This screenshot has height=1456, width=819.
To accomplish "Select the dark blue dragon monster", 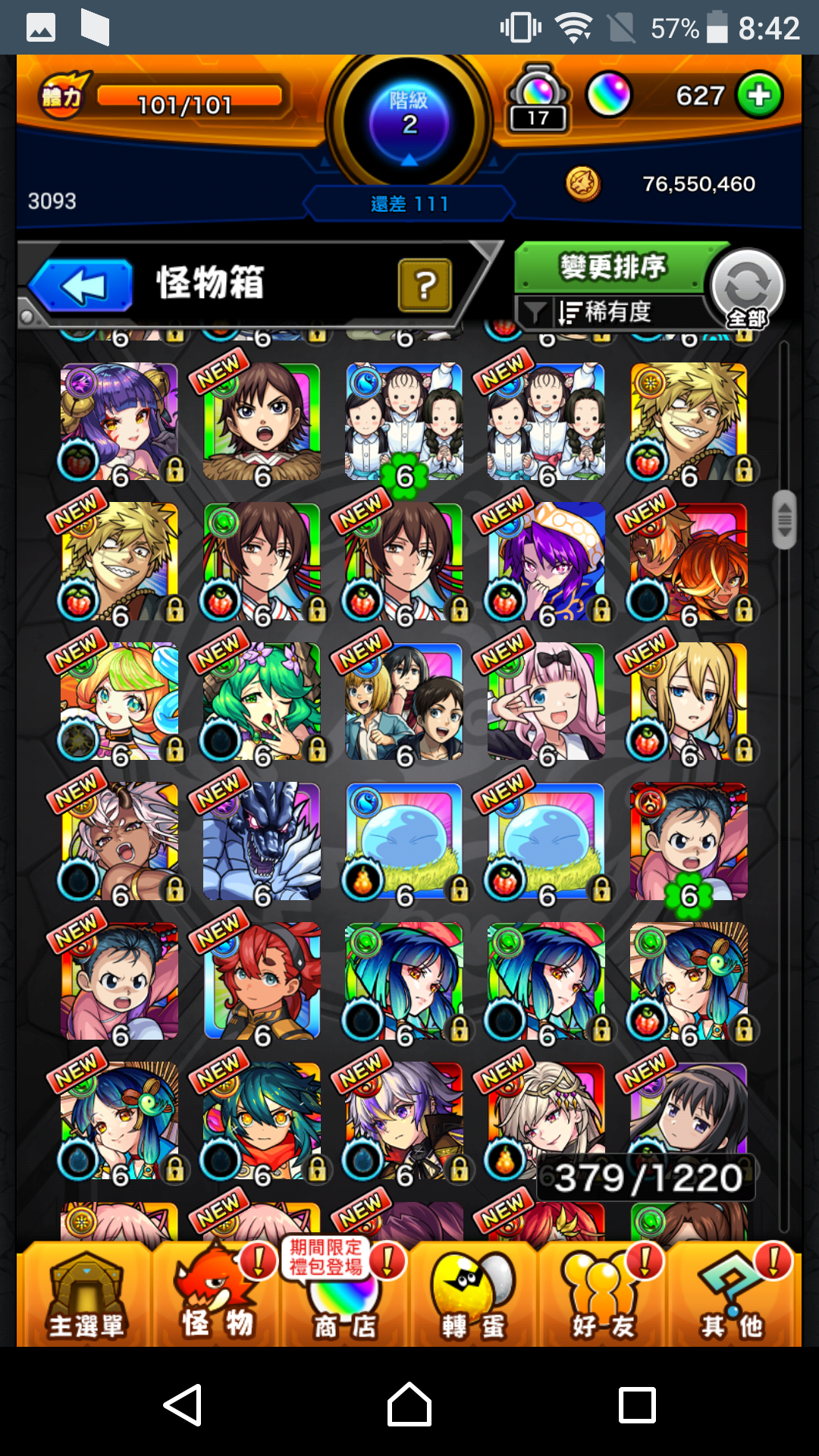I will pyautogui.click(x=262, y=841).
